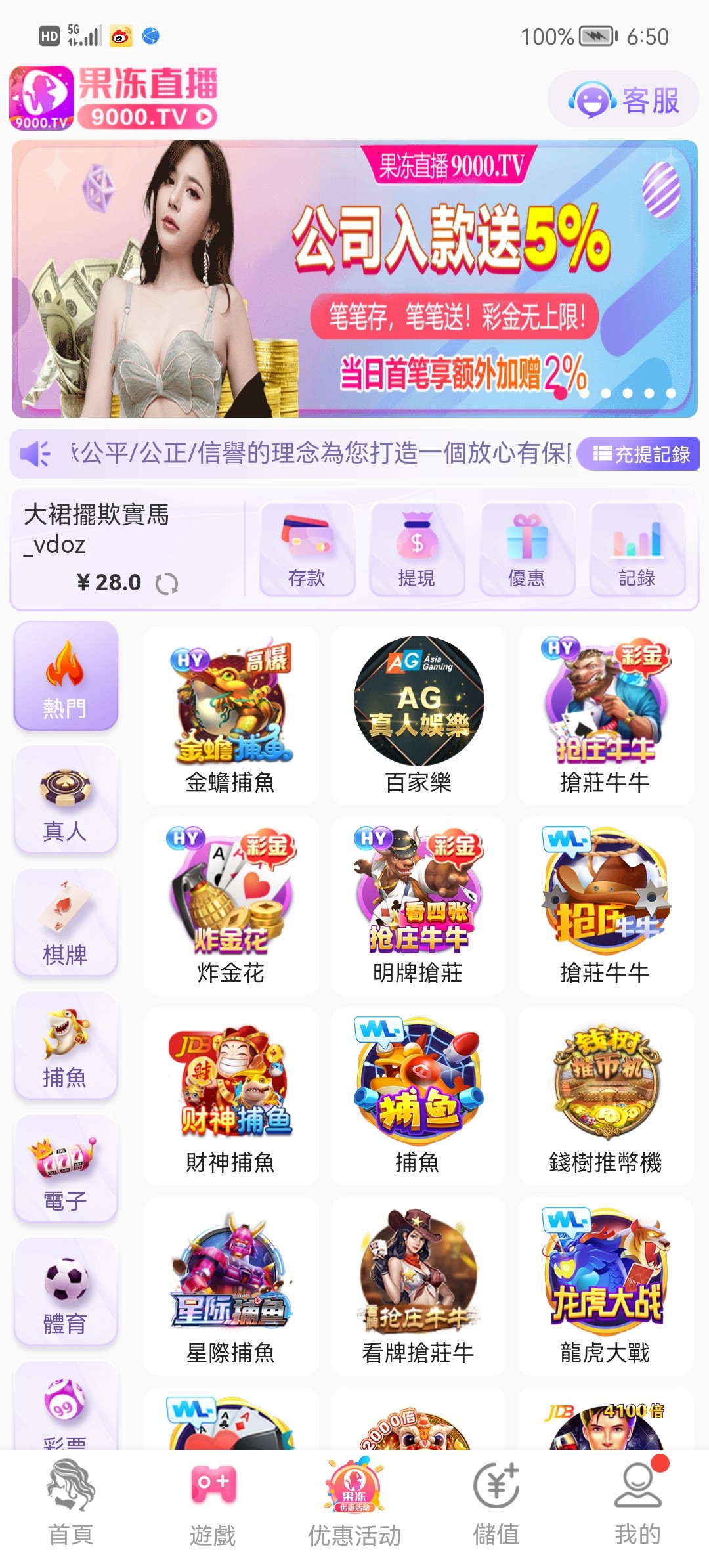
Task: Switch to the 棋牌 category
Action: [x=65, y=923]
